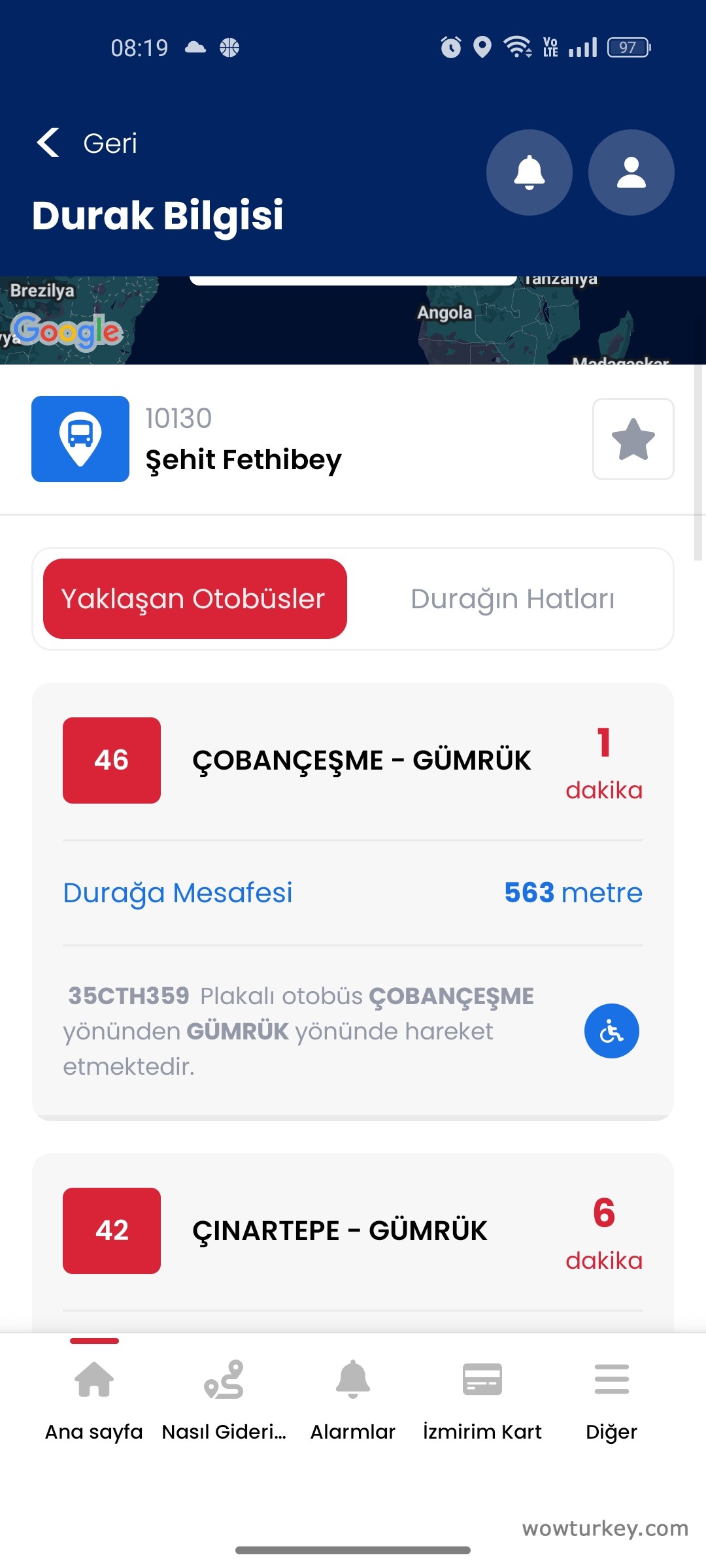Select route badge 46
Image resolution: width=706 pixels, height=1568 pixels.
(x=111, y=760)
